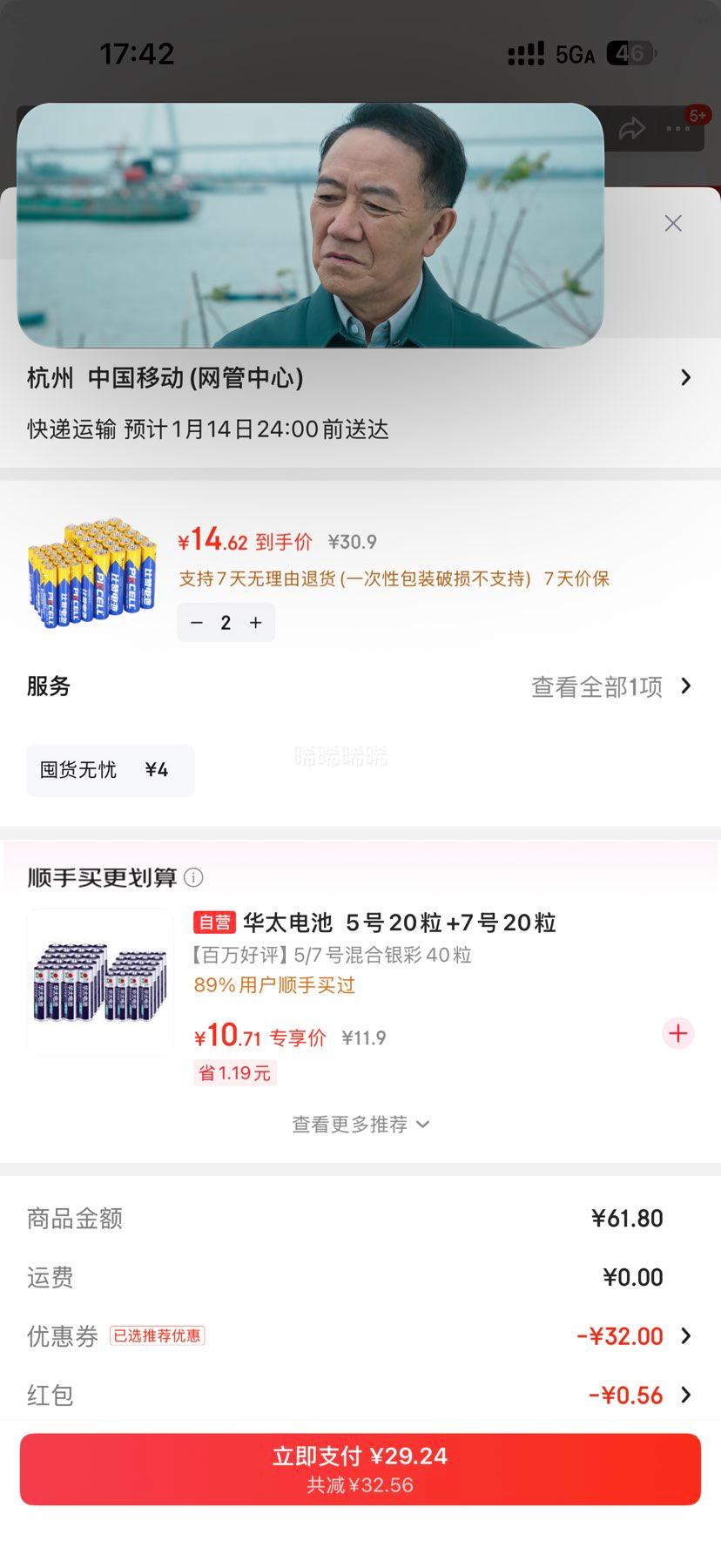
Task: Tap 立即支付 to pay ¥29.24
Action: click(x=360, y=1469)
